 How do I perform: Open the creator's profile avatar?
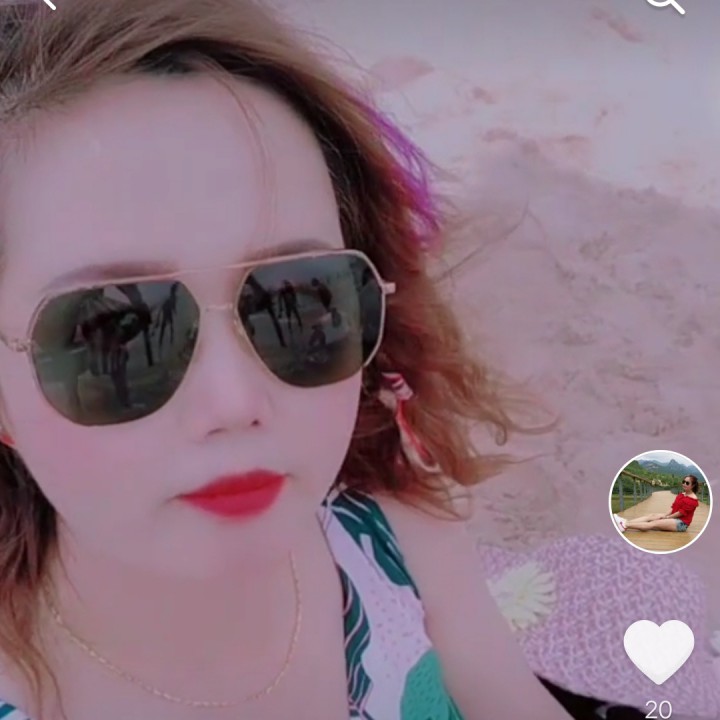(x=660, y=501)
